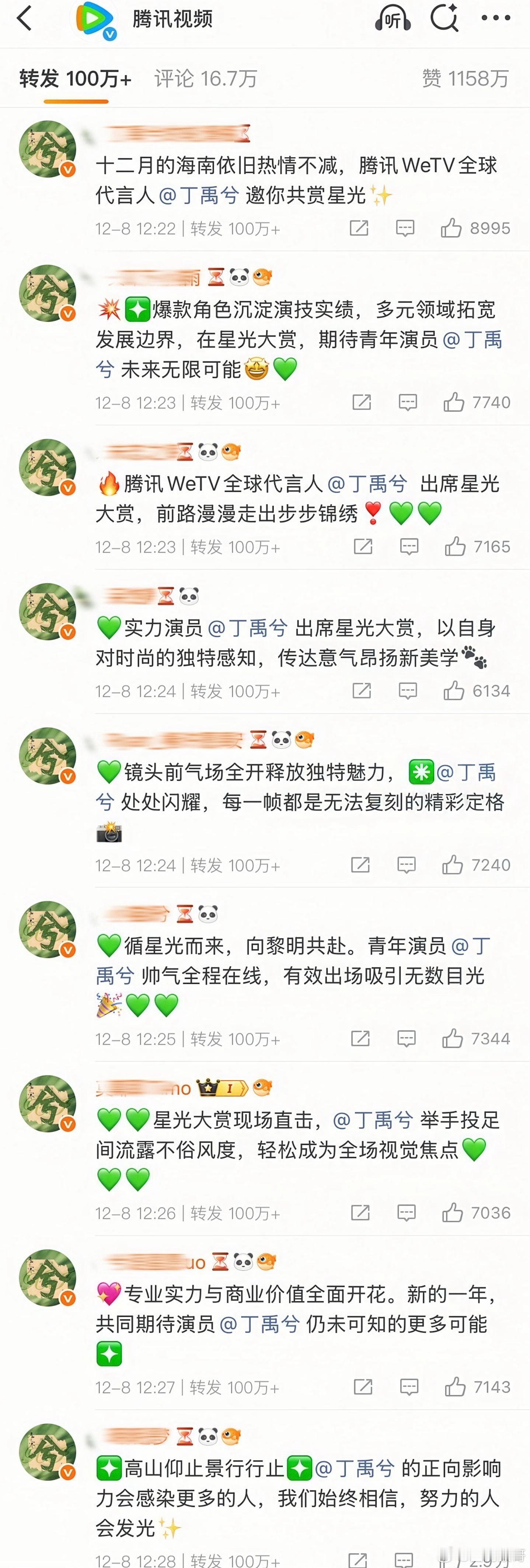Expand reposts on the first 转发 100万+ entry
The height and width of the screenshot is (1568, 530).
click(235, 228)
